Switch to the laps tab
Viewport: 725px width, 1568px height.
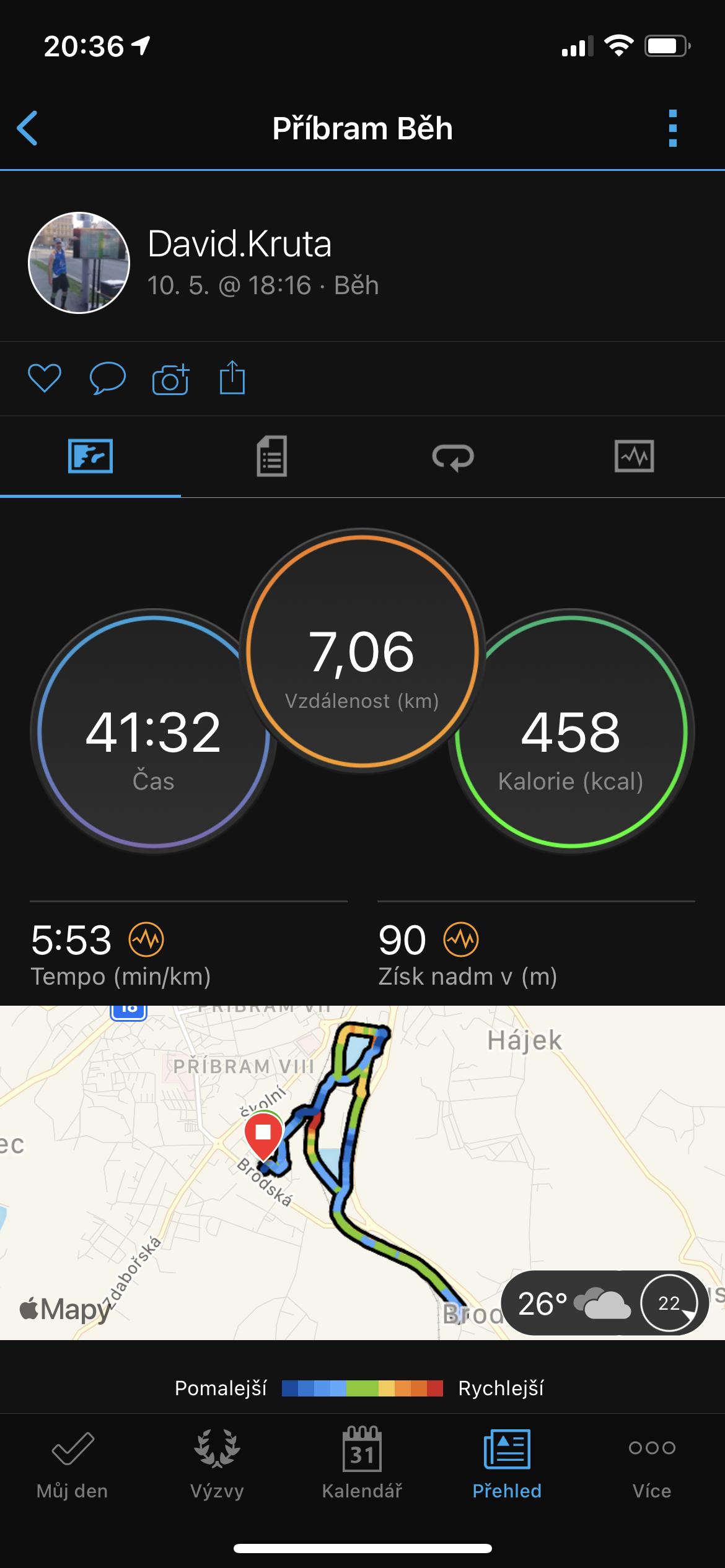pyautogui.click(x=453, y=456)
